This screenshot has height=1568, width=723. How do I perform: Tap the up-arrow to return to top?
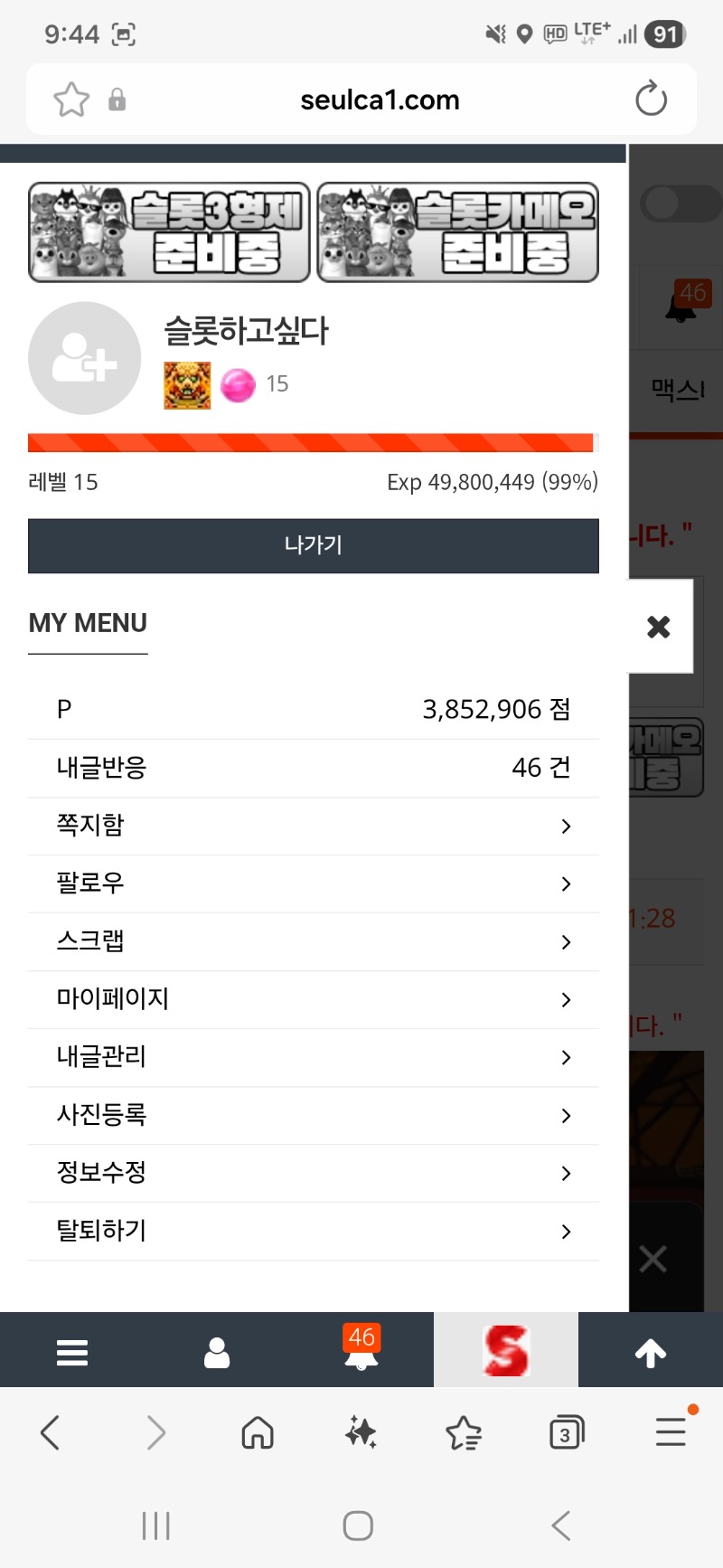[x=651, y=1352]
